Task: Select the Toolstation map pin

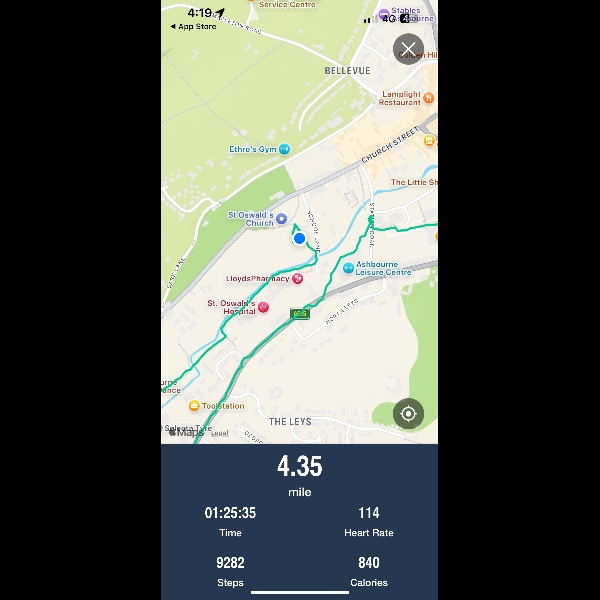Action: pos(194,406)
